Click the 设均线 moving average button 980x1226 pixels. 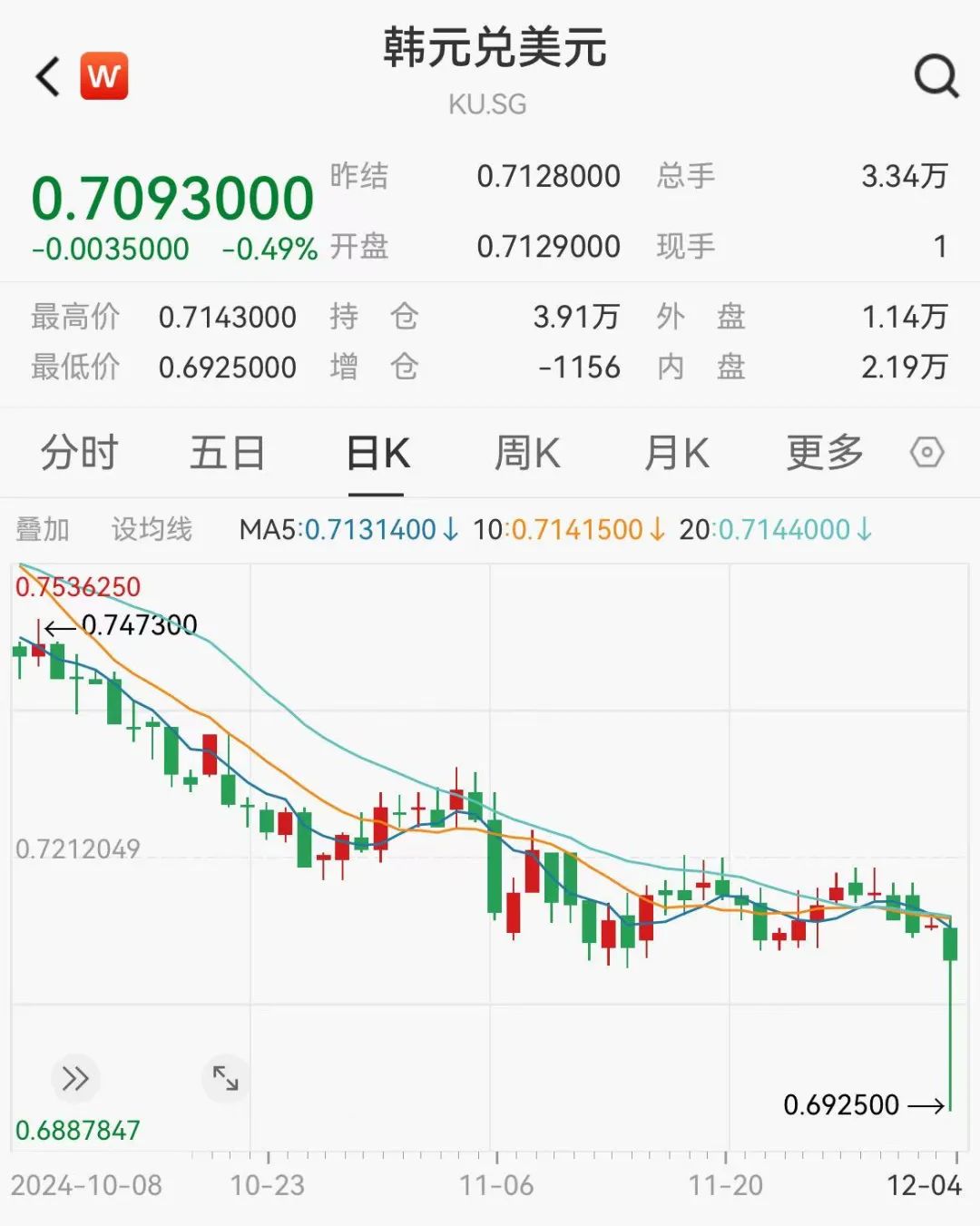pos(152,528)
